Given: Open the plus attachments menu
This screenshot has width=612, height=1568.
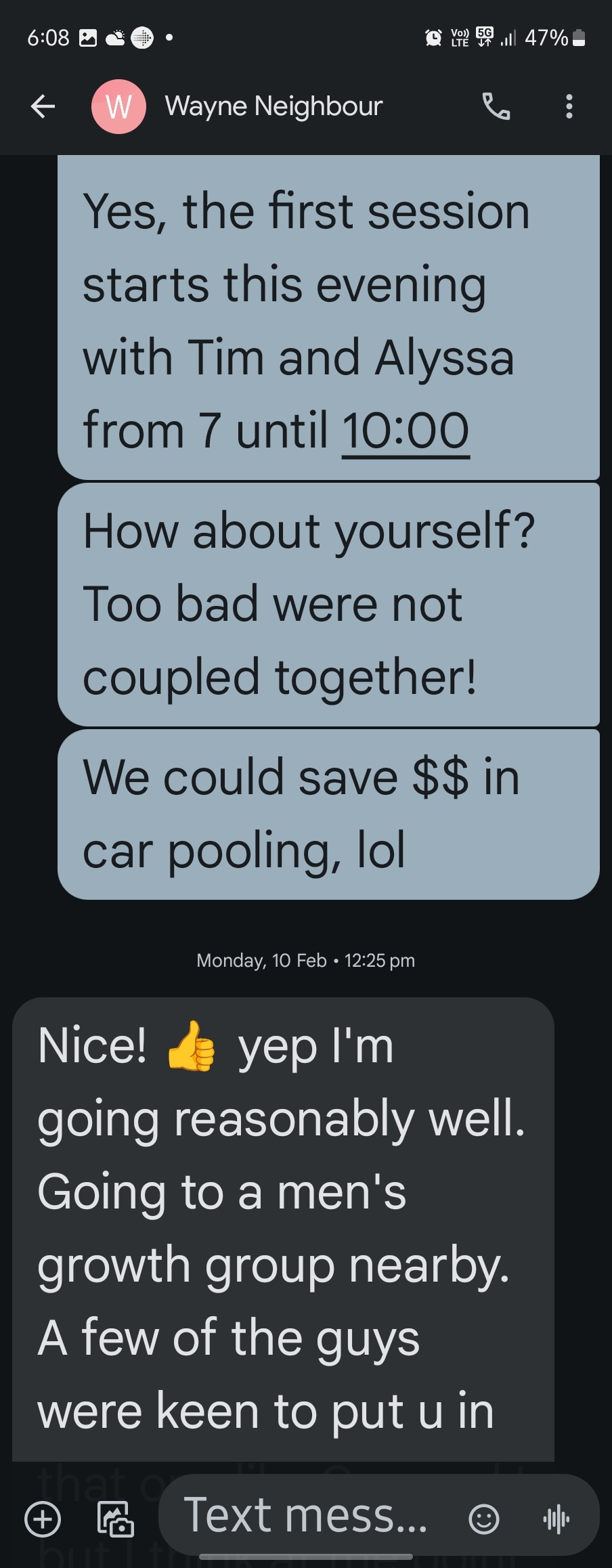Looking at the screenshot, I should point(43,1519).
